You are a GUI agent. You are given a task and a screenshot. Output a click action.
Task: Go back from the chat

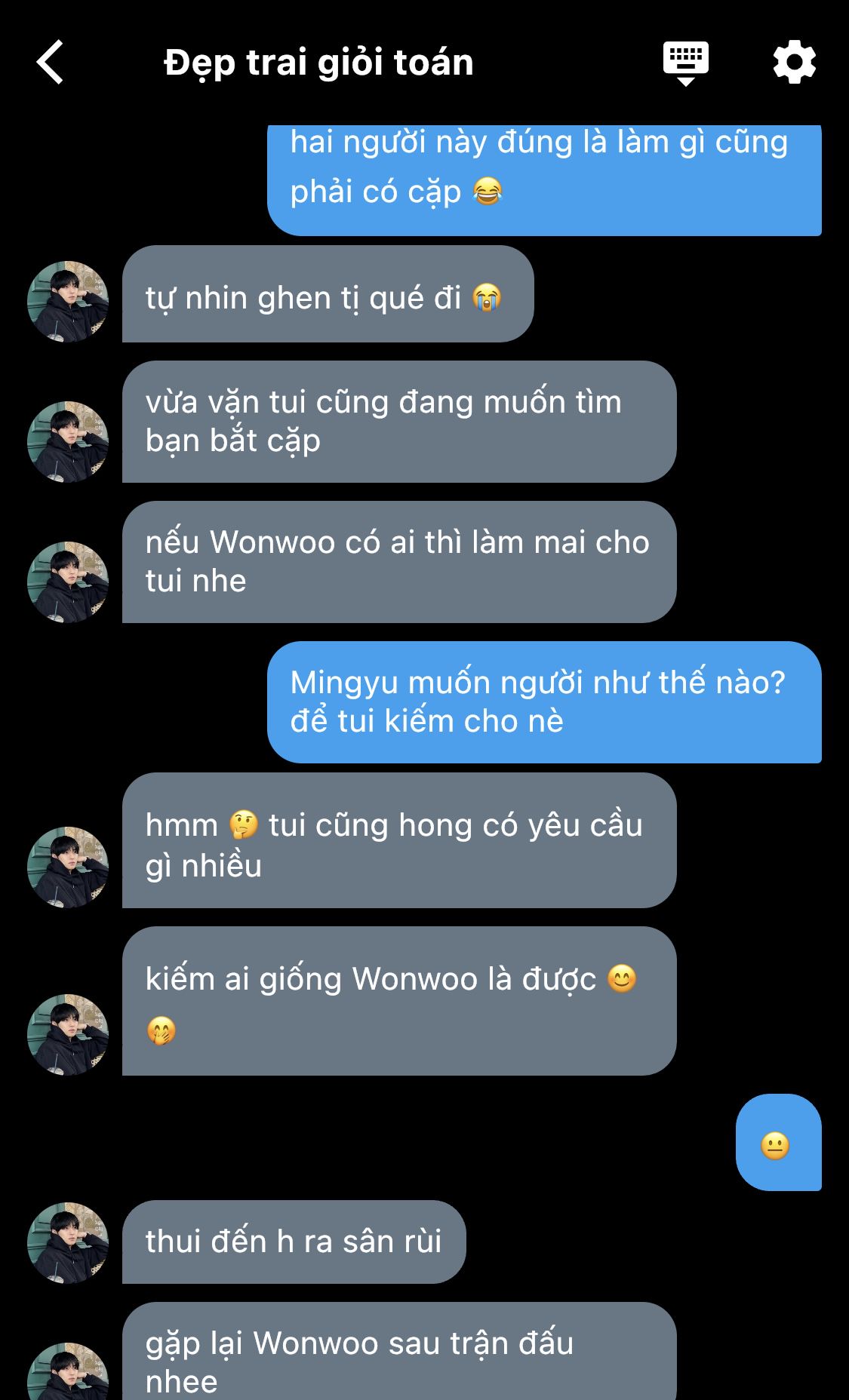coord(50,62)
